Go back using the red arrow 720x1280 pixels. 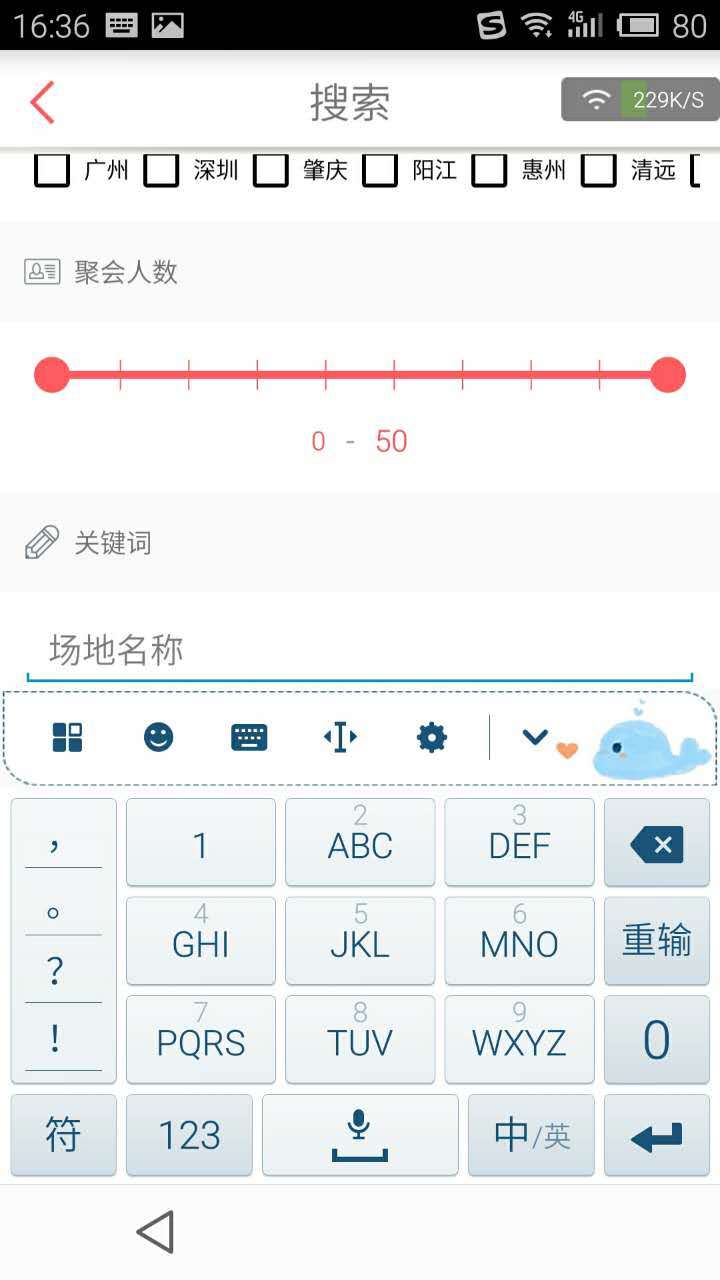pyautogui.click(x=42, y=102)
